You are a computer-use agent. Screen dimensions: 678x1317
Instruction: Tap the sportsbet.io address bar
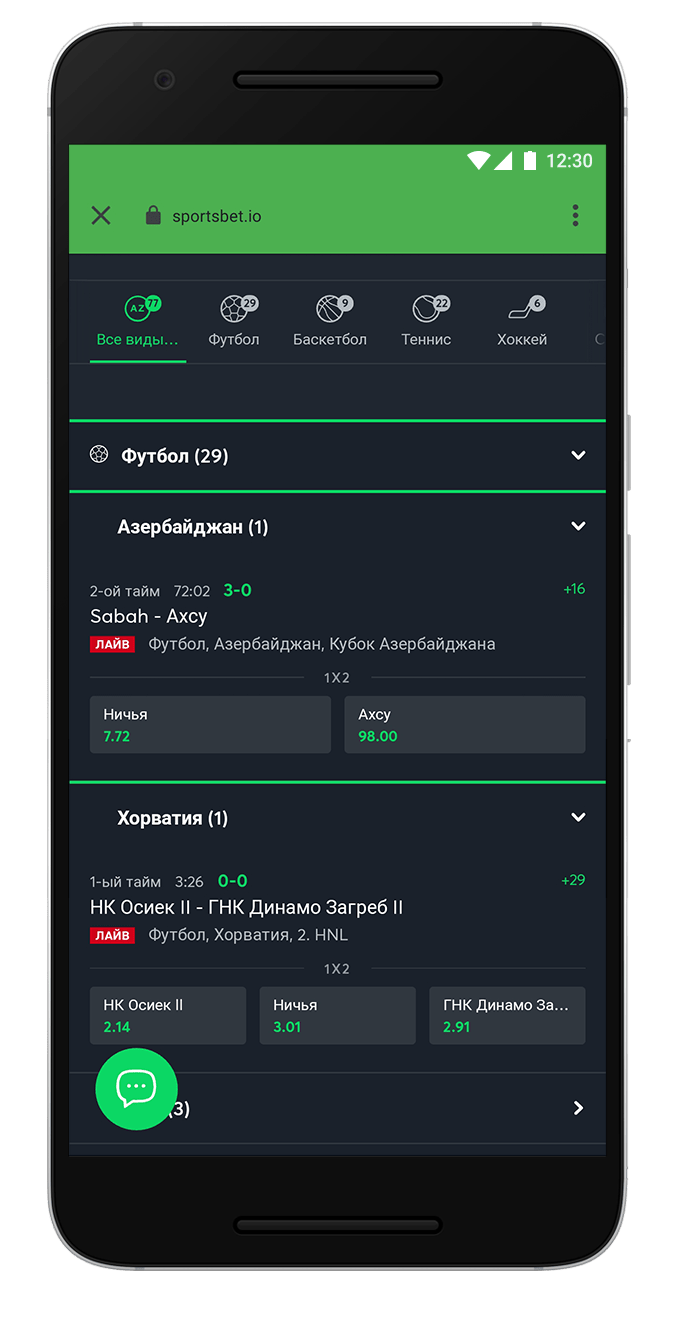(x=216, y=216)
